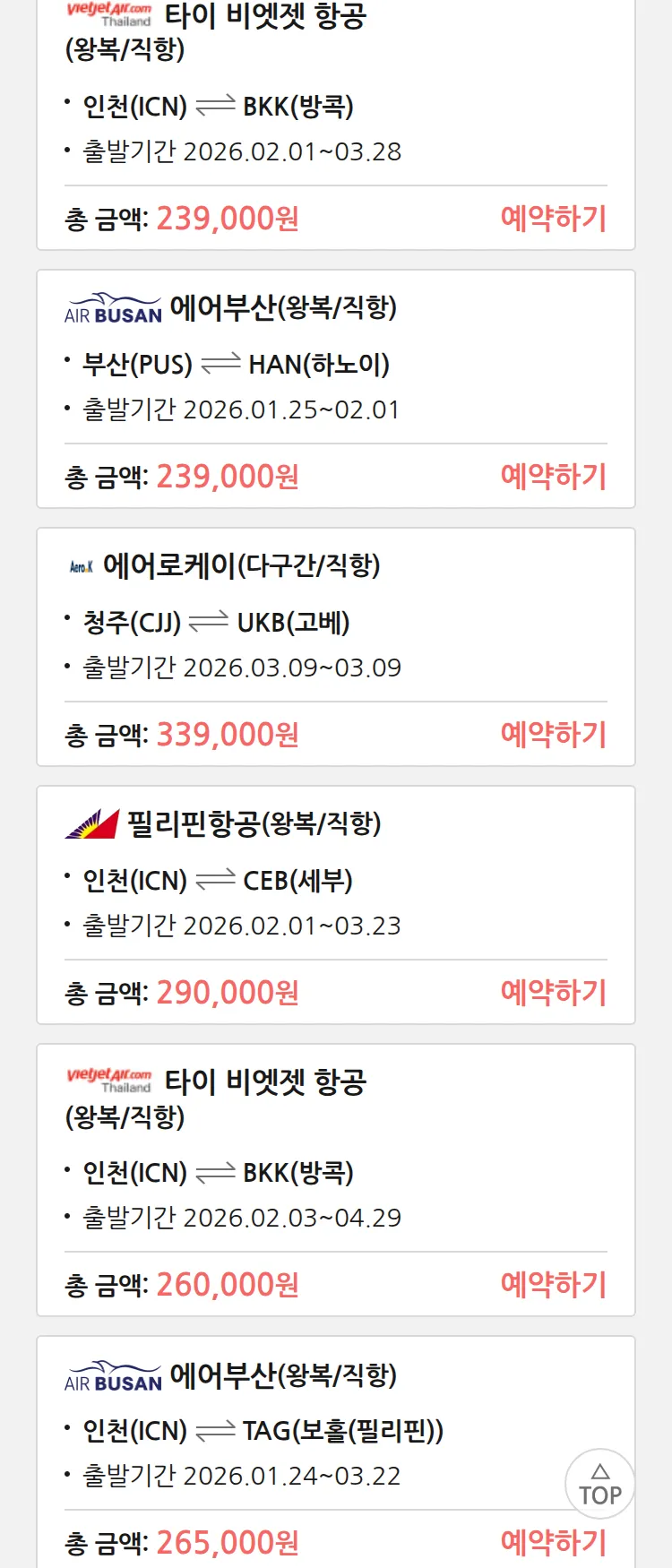Reserve the Air Busan Incheon–Bohol flight

click(x=553, y=1543)
